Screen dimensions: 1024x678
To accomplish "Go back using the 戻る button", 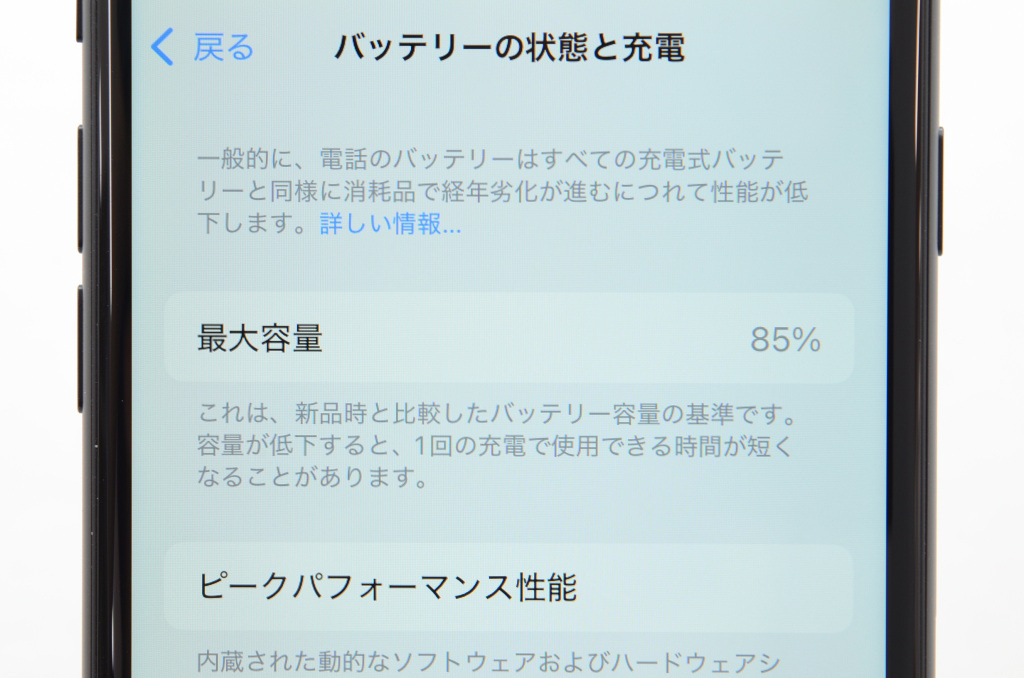I will coord(205,47).
